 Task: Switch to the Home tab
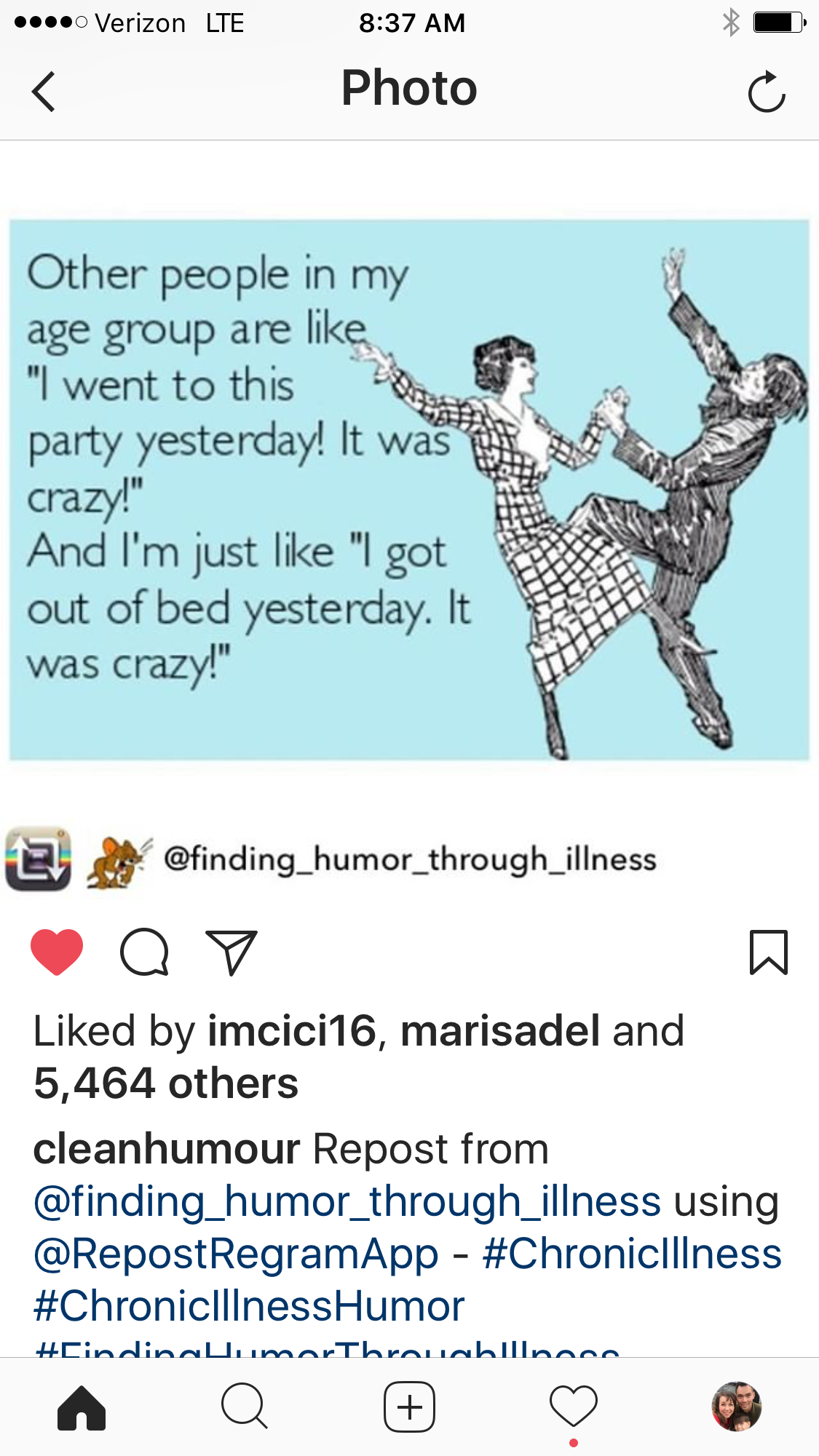point(82,1408)
